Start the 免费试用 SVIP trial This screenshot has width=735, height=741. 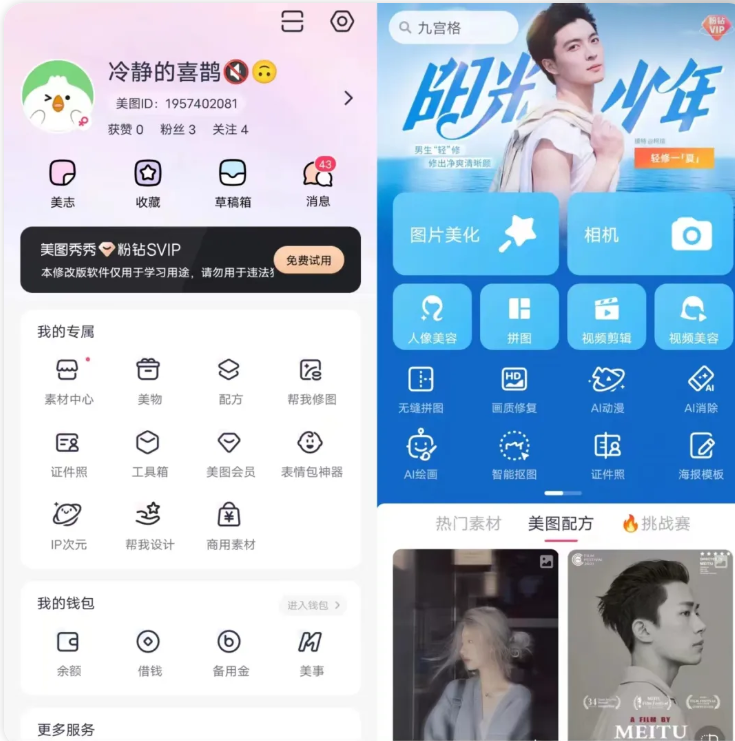(308, 260)
